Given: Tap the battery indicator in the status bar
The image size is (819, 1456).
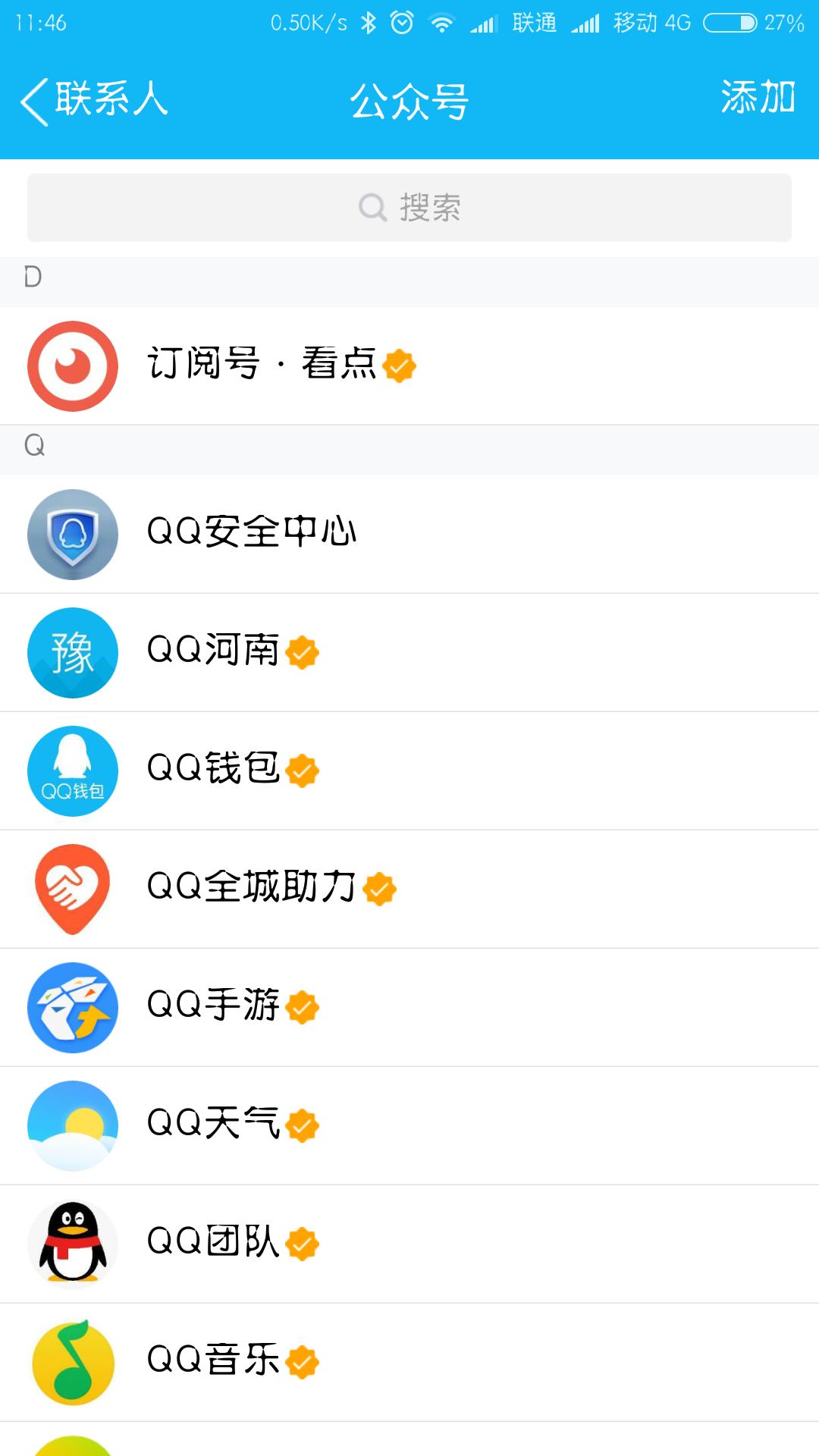Looking at the screenshot, I should tap(730, 23).
